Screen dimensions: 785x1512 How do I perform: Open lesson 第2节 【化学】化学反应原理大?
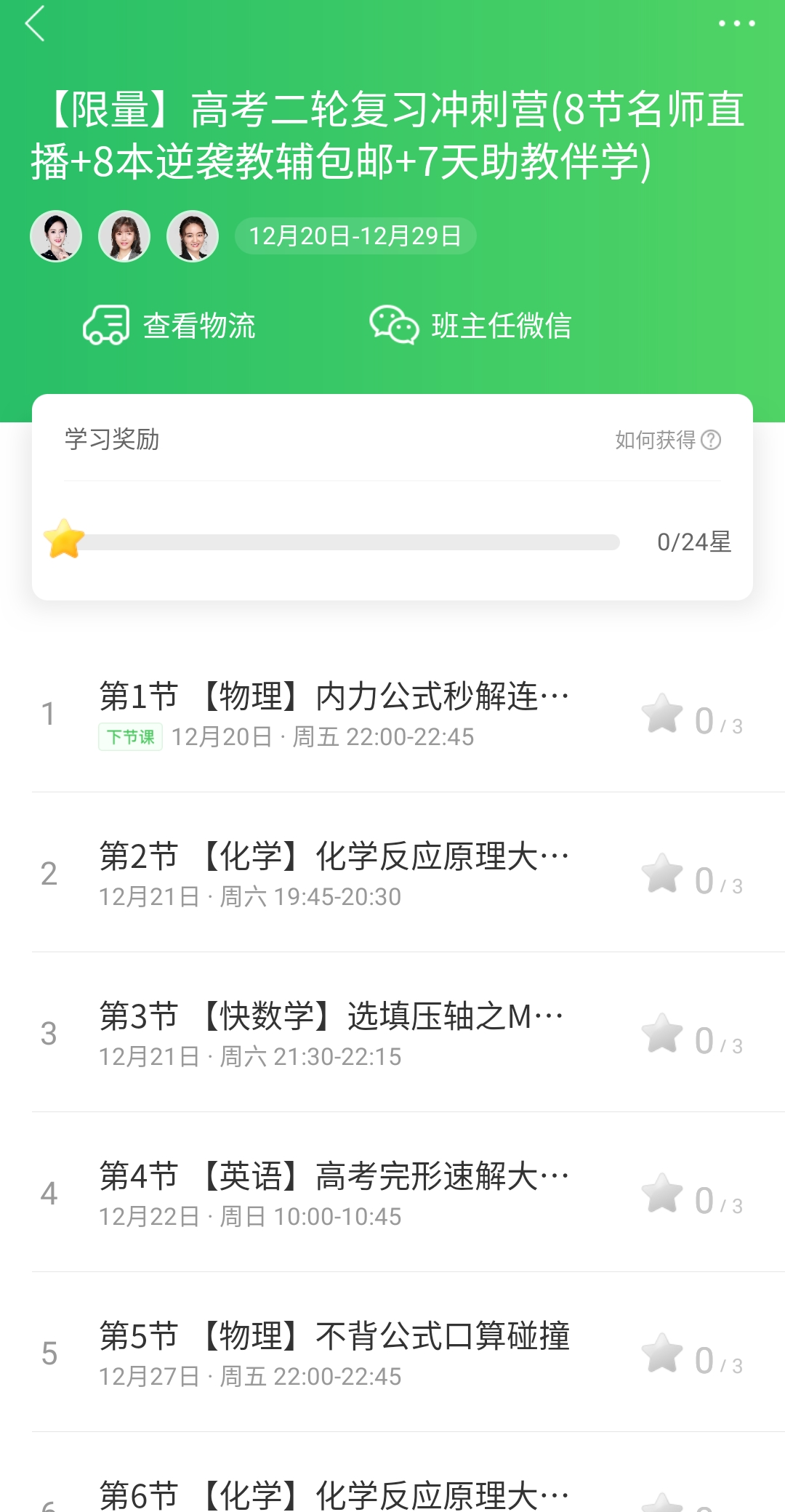click(334, 874)
